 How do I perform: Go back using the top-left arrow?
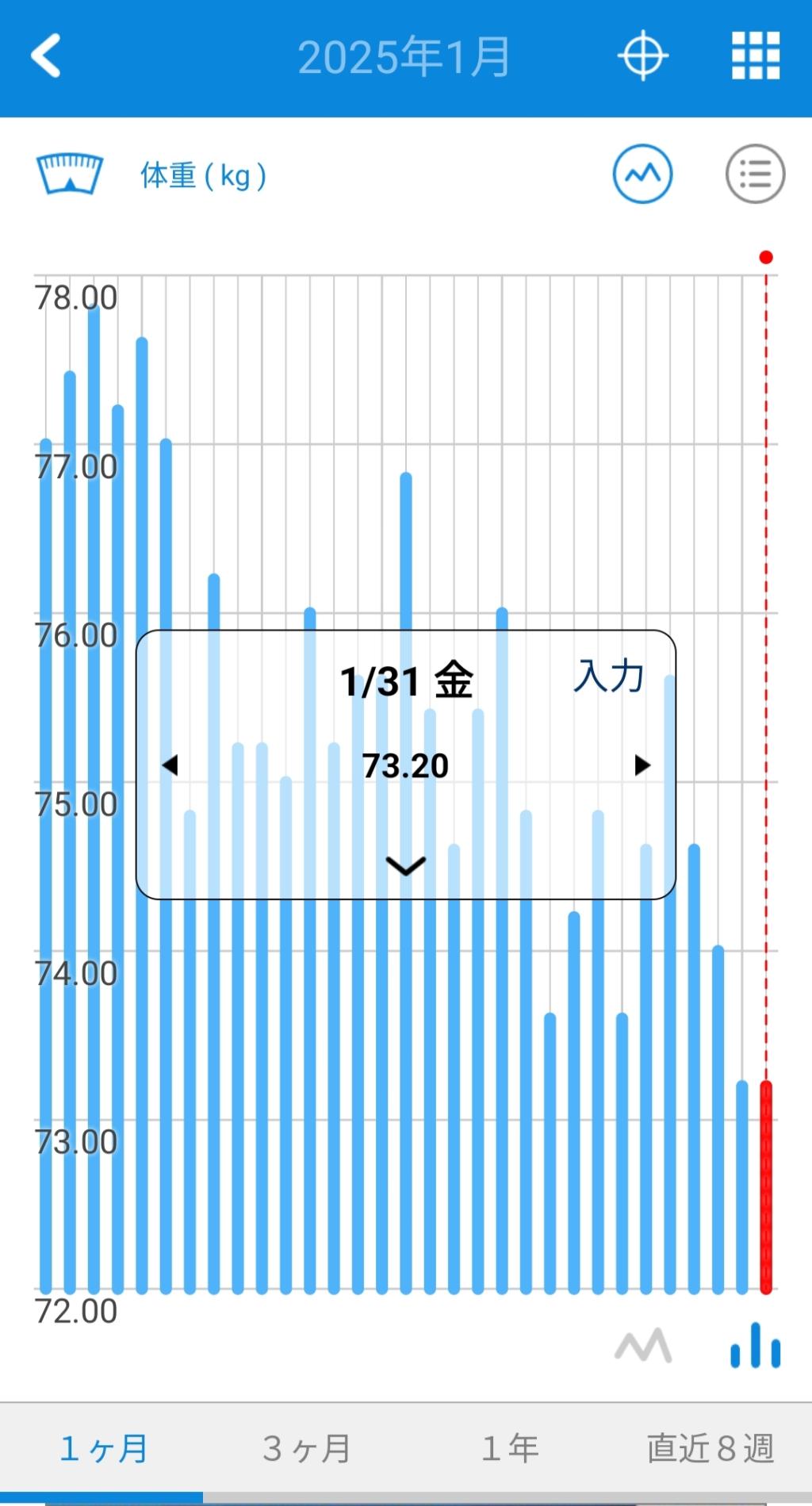tap(46, 56)
